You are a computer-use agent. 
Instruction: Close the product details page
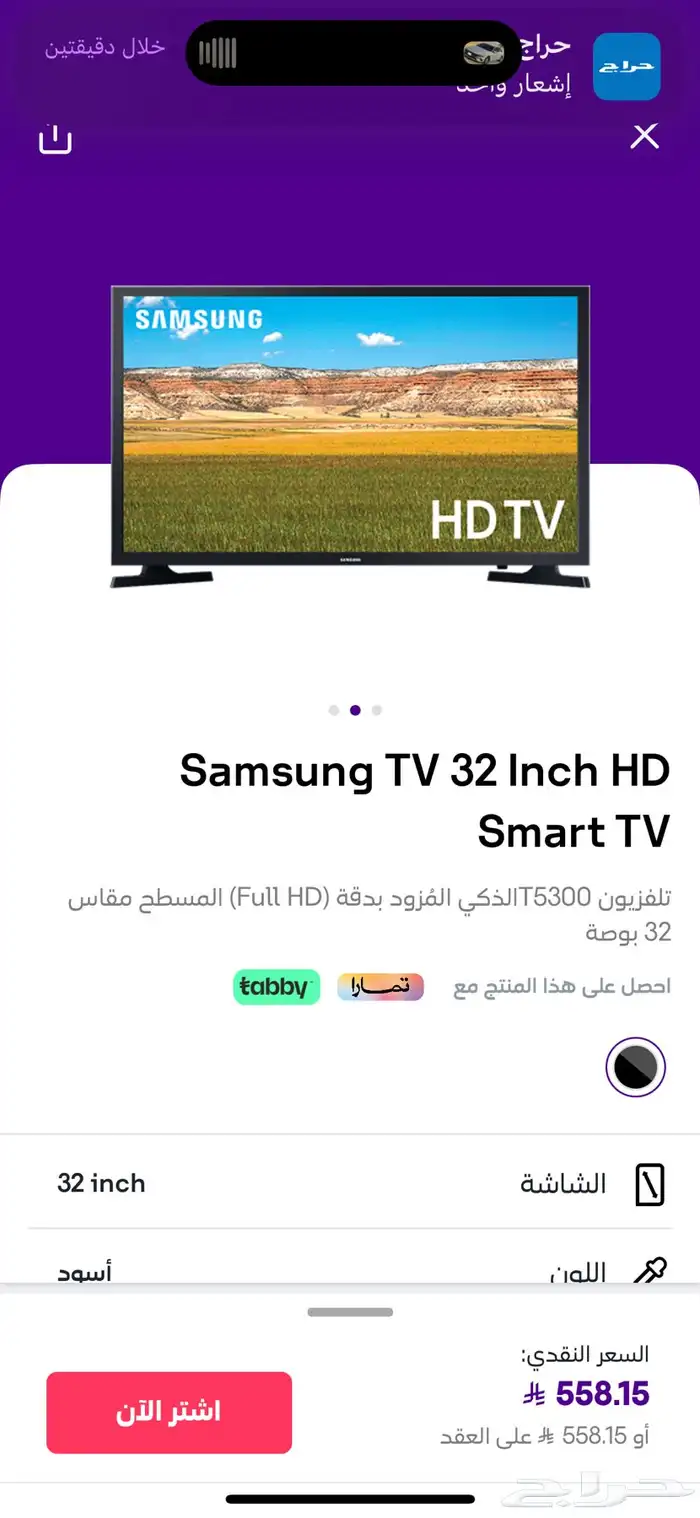pos(645,137)
